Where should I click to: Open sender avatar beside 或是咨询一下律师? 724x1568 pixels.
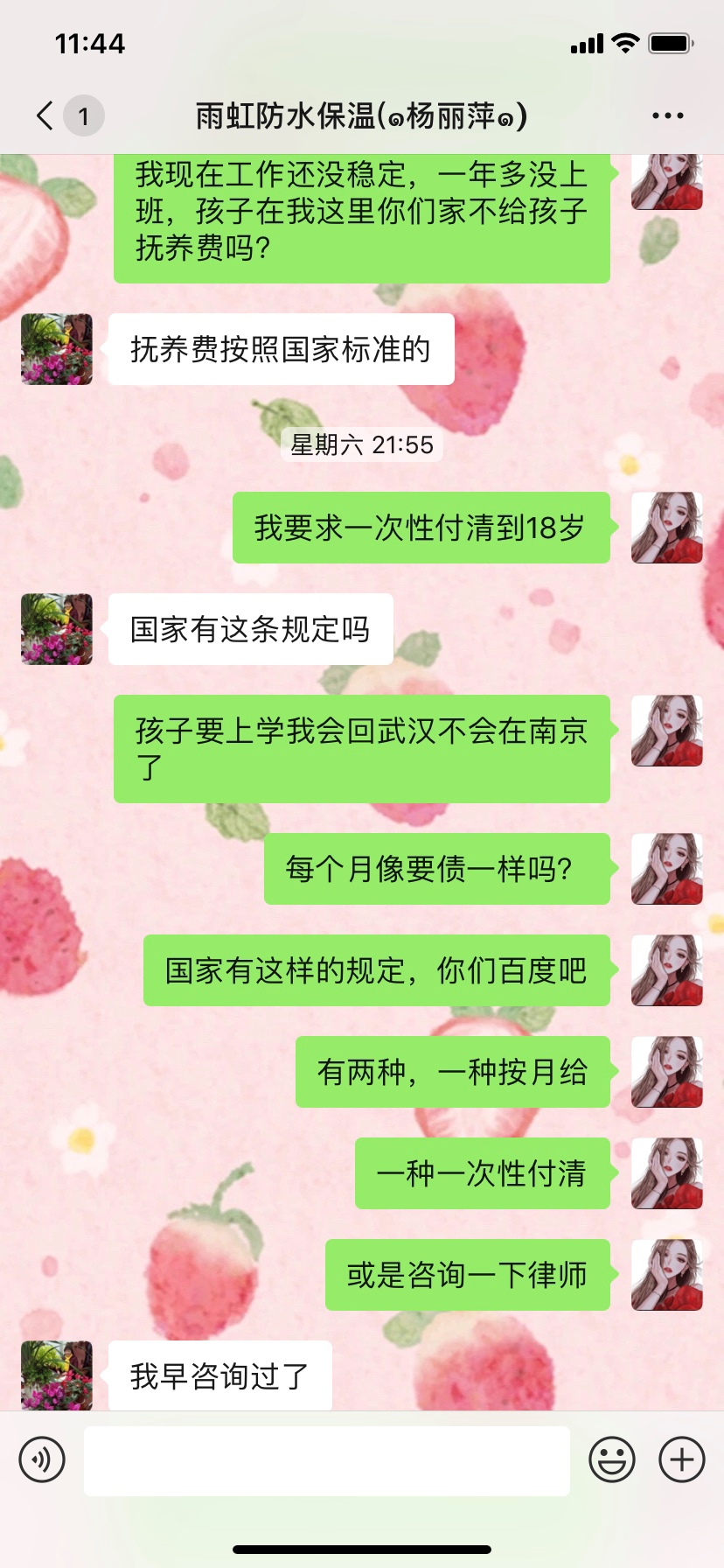[x=667, y=1275]
